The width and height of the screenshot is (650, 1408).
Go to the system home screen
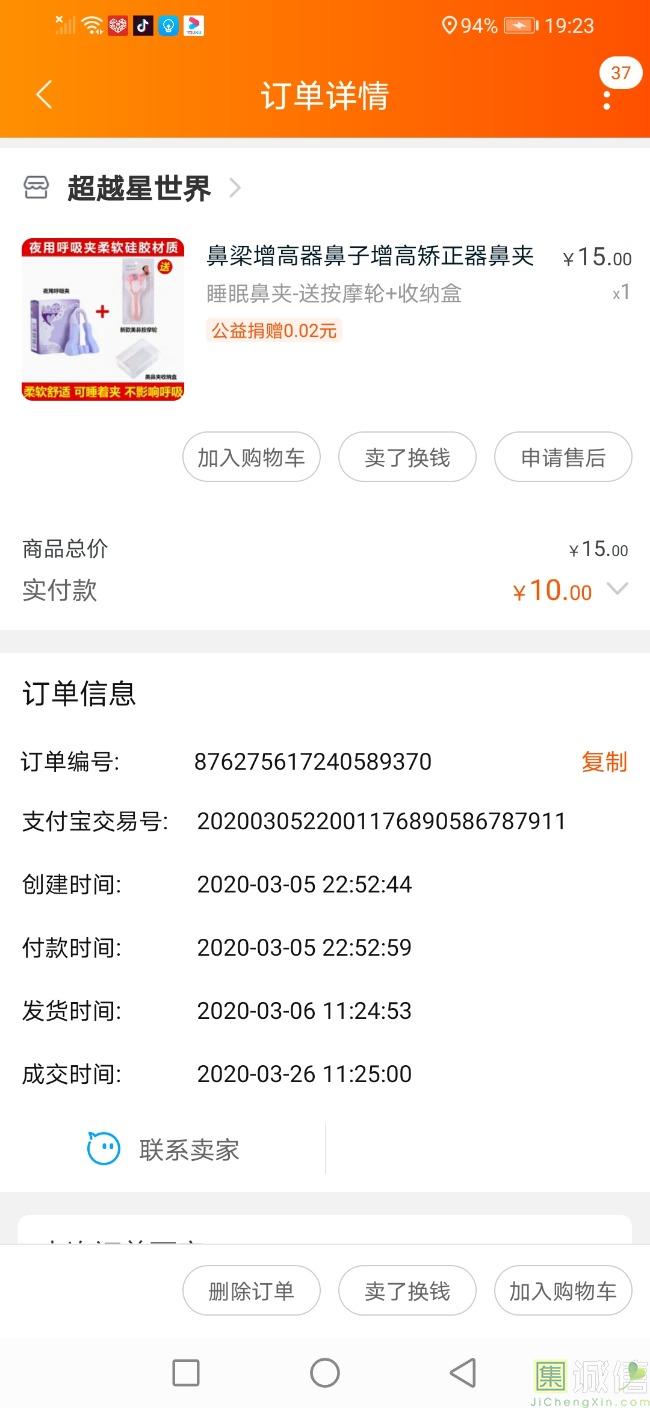coord(325,1373)
